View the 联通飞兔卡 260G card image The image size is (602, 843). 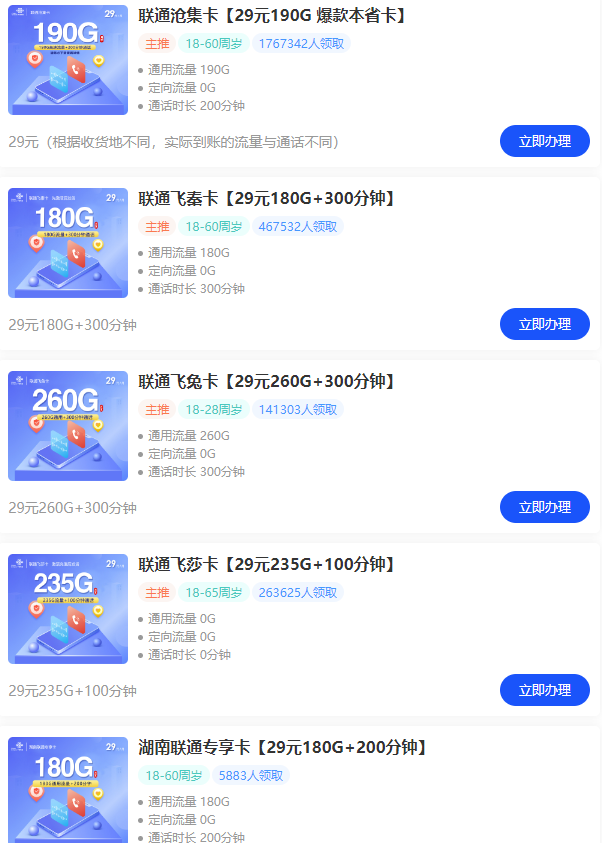point(68,426)
